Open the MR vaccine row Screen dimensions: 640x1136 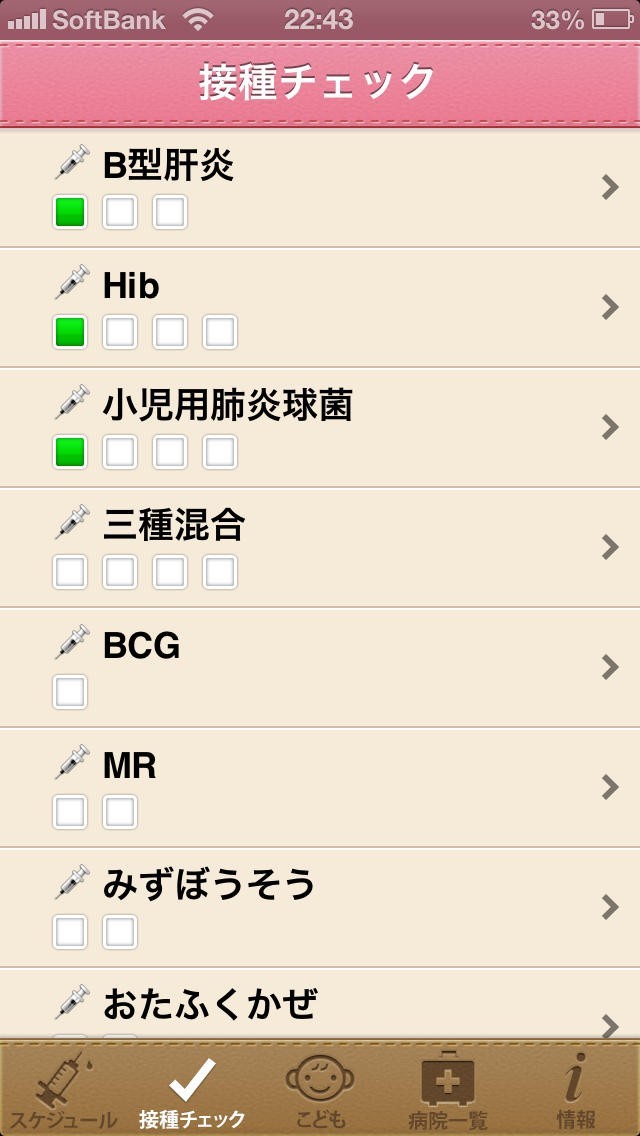click(320, 787)
